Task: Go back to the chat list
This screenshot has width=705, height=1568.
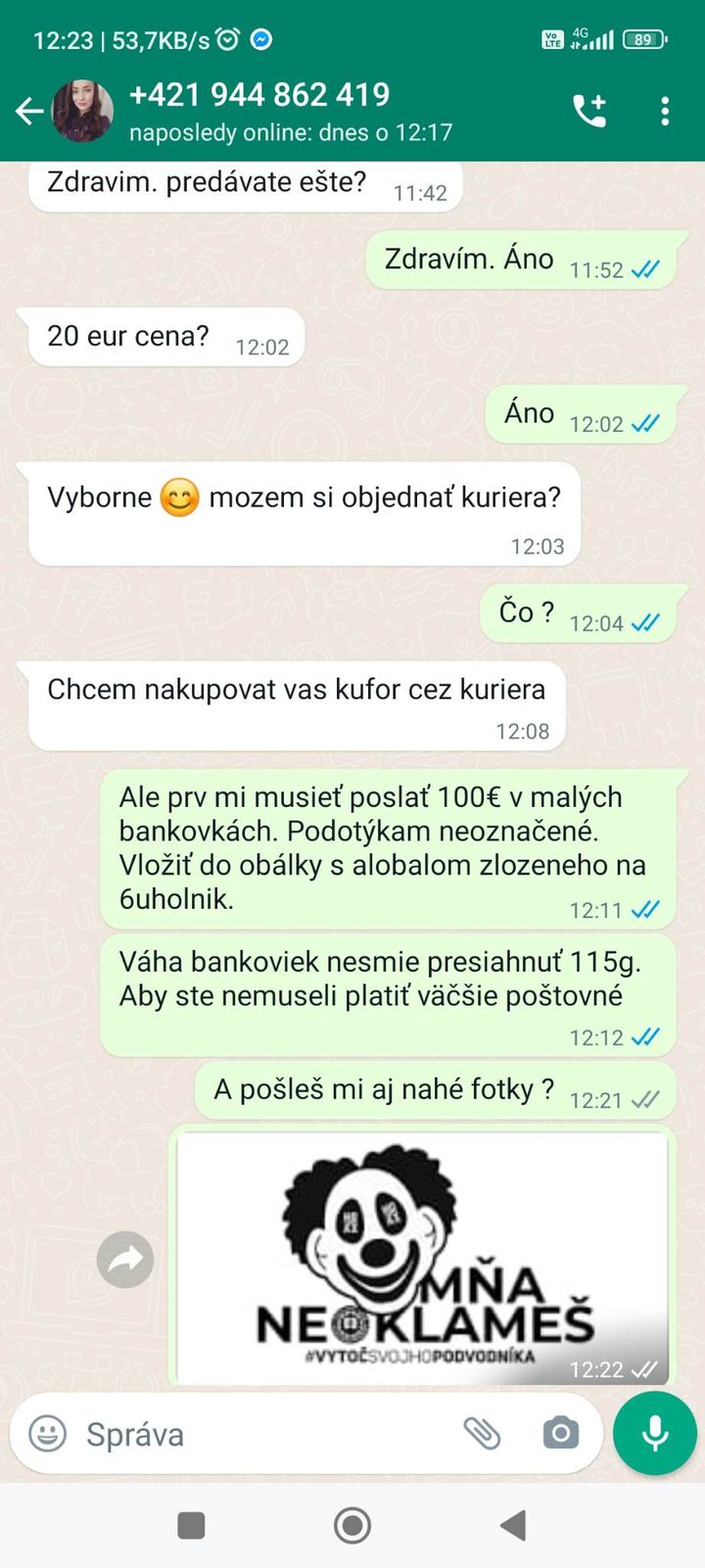Action: (29, 111)
